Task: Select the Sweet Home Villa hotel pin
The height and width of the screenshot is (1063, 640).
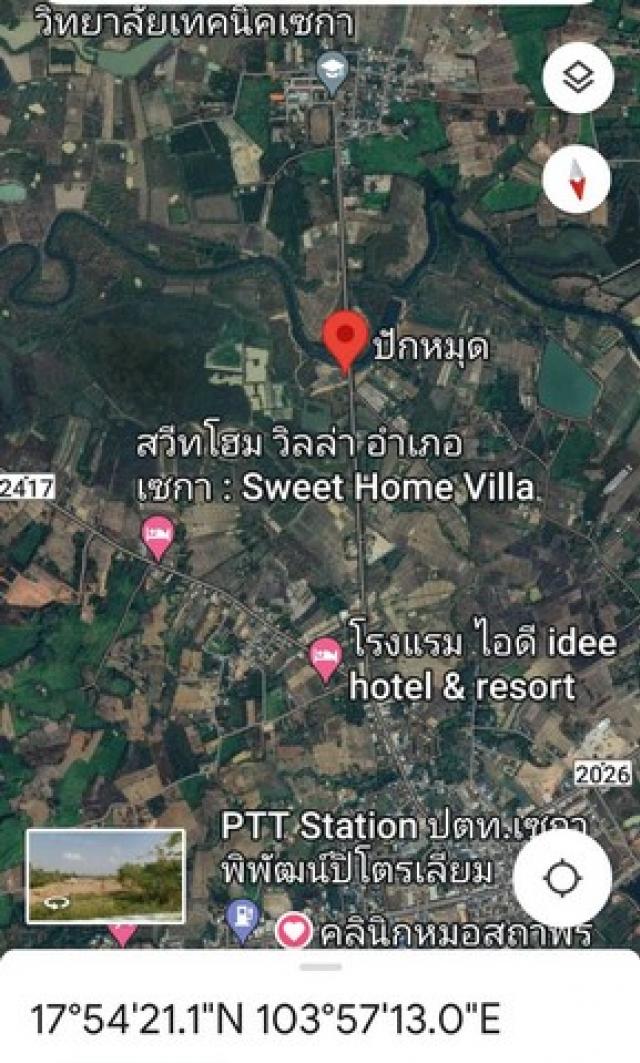Action: click(158, 536)
